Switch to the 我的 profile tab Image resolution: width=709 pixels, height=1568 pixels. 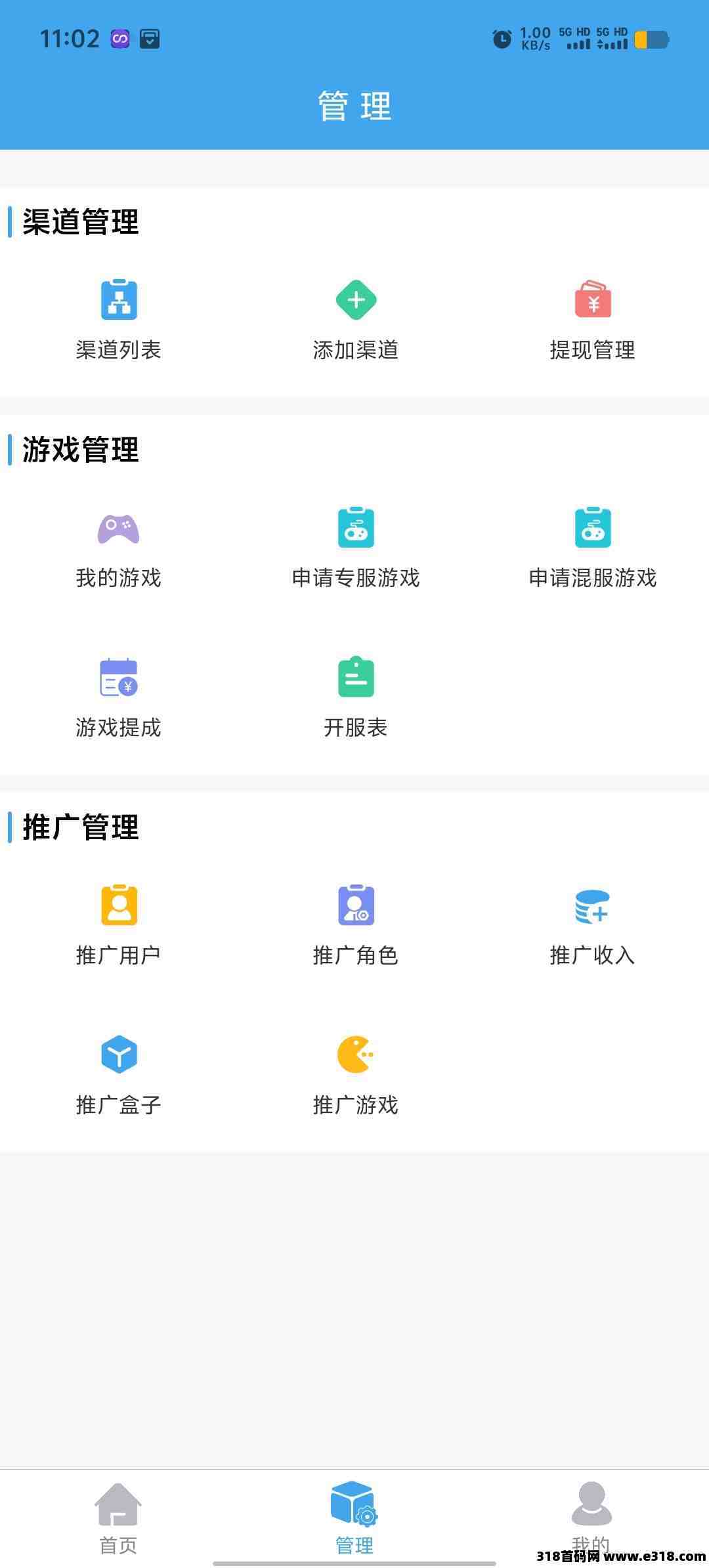pyautogui.click(x=591, y=1518)
